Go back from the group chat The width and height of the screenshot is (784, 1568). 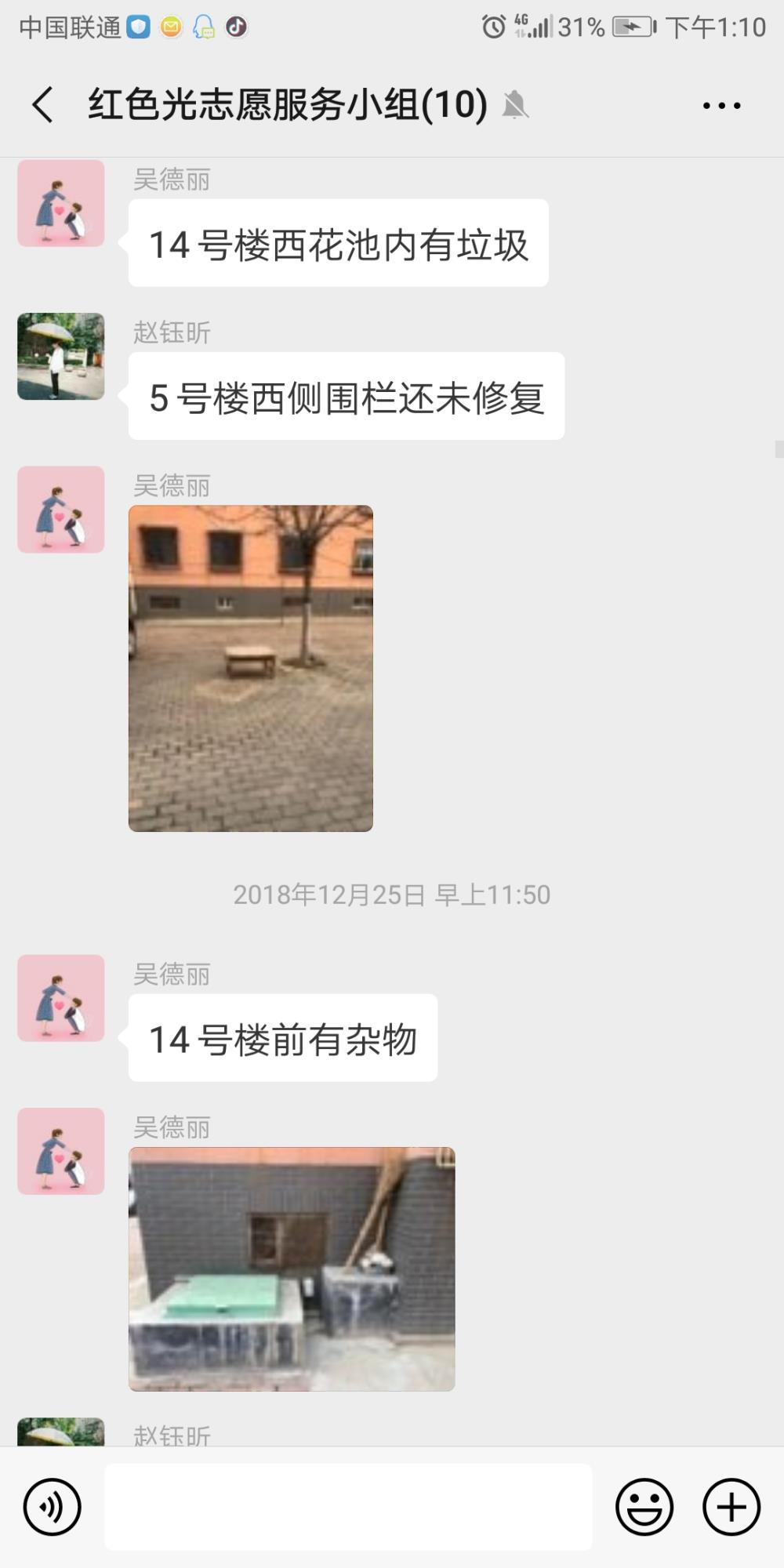coord(43,104)
